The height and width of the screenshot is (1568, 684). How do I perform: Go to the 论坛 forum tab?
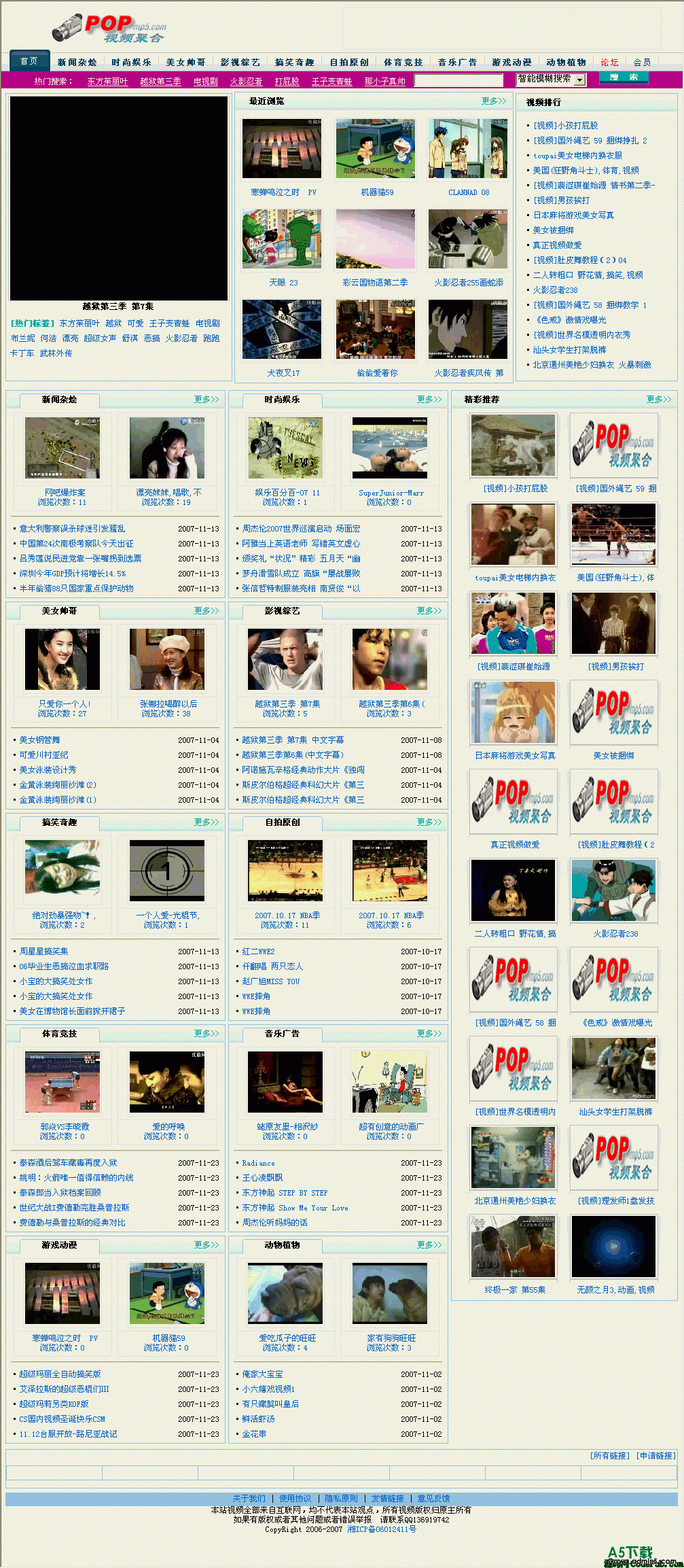(609, 63)
